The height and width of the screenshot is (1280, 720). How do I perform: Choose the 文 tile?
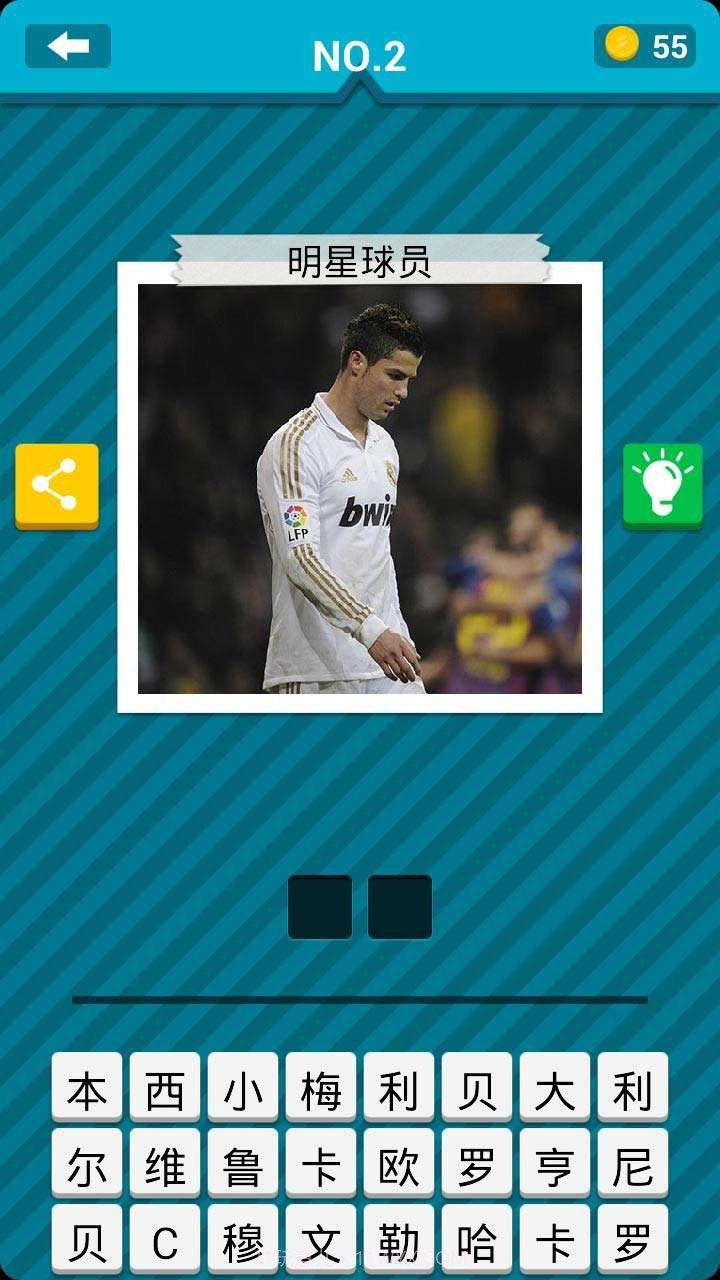click(x=321, y=1241)
